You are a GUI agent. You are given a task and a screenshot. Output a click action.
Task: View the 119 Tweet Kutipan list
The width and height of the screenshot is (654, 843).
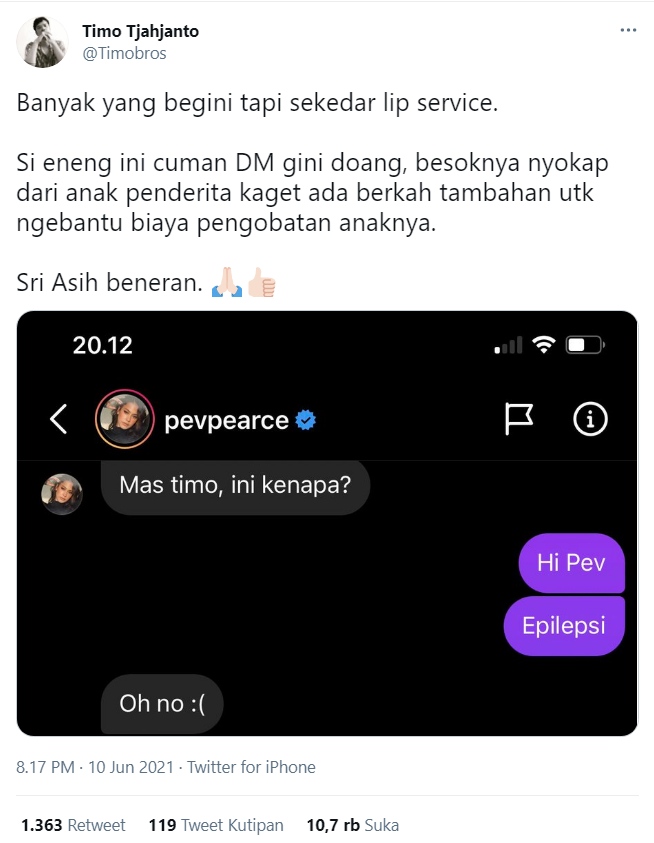215,825
